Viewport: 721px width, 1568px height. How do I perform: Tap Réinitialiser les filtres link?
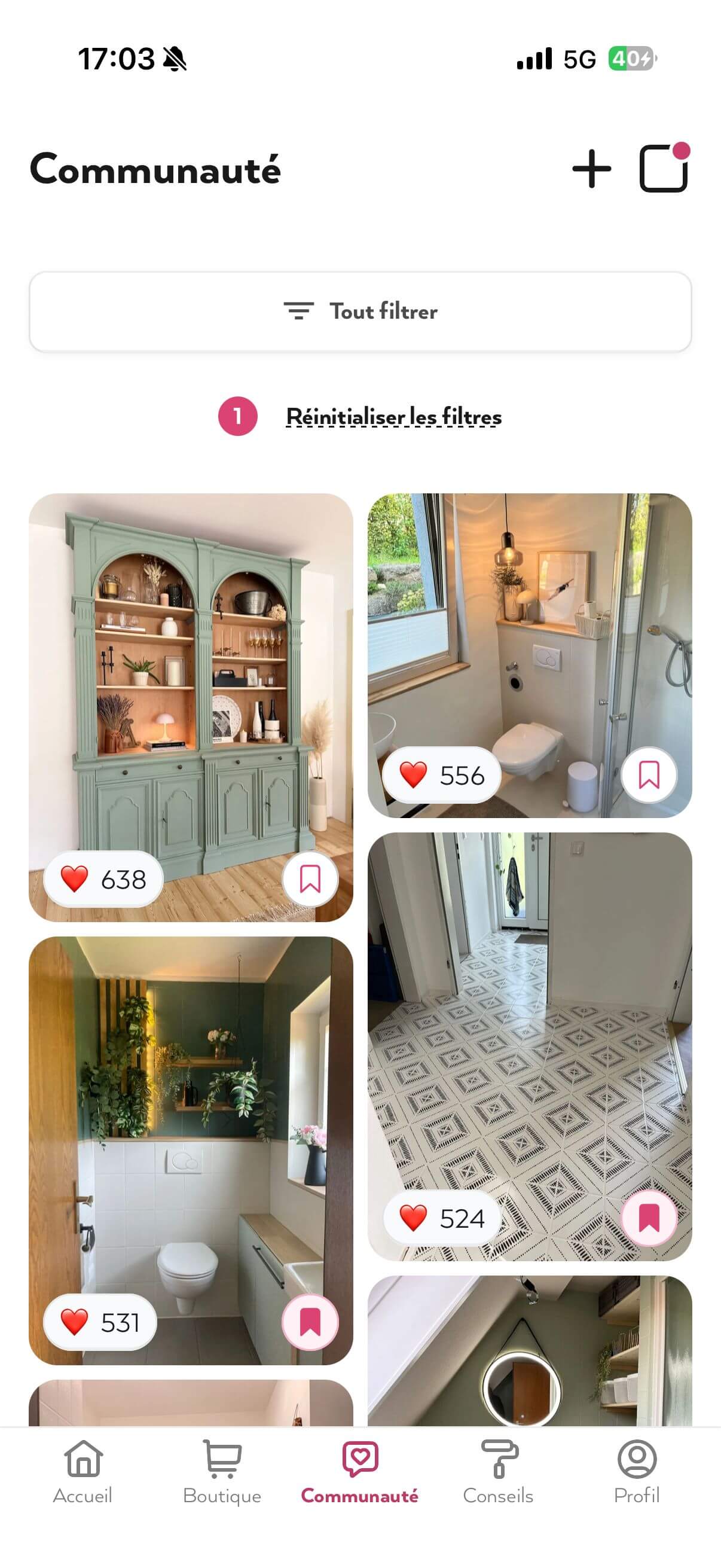pyautogui.click(x=393, y=417)
